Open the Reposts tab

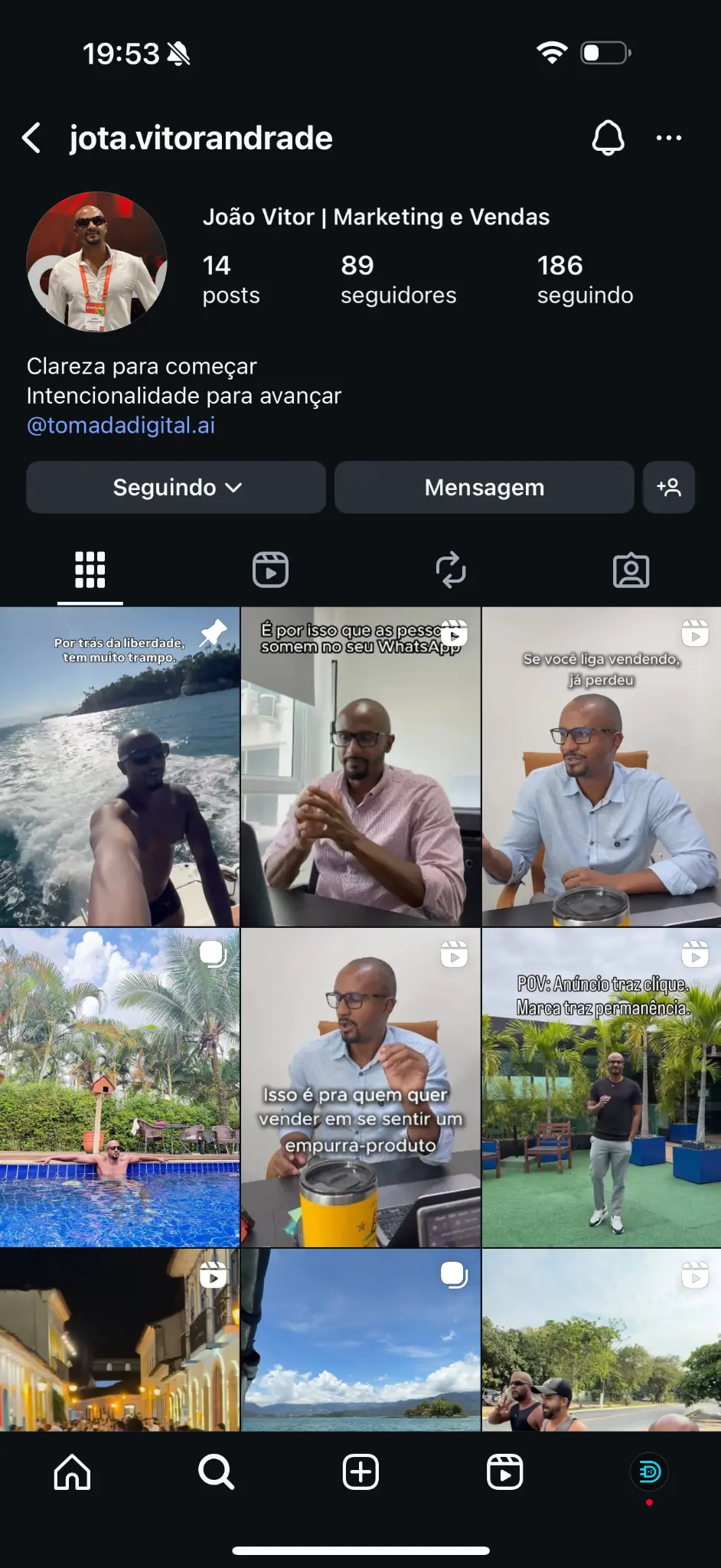451,569
